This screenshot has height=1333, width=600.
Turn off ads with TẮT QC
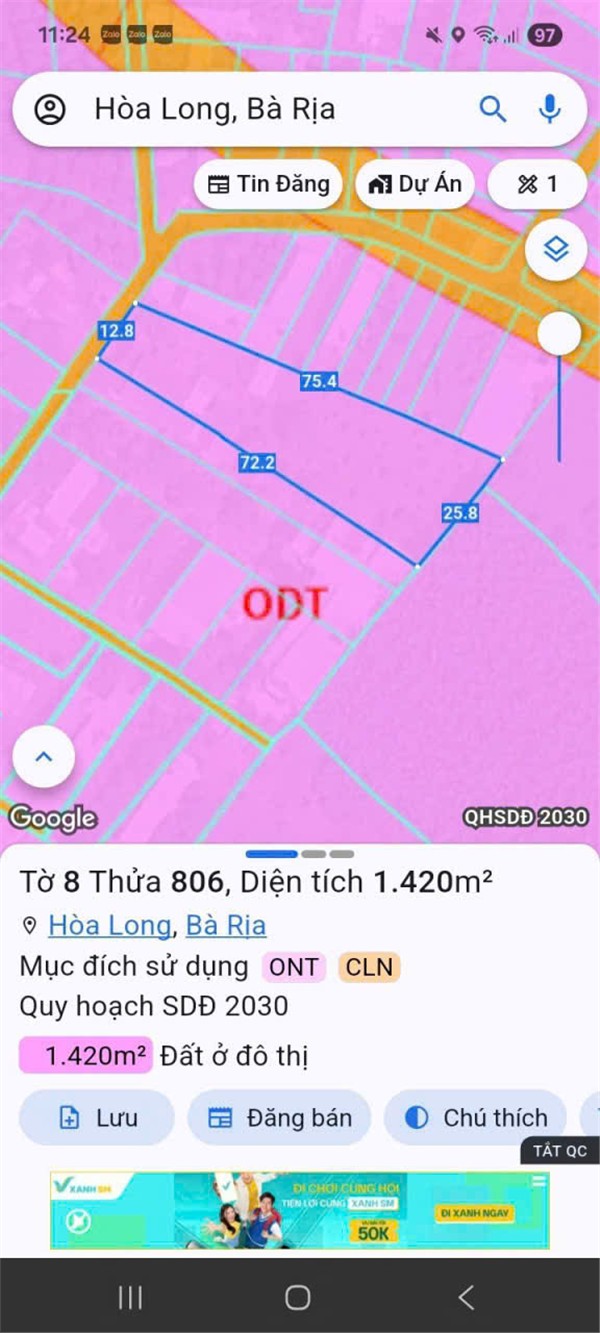click(559, 1151)
